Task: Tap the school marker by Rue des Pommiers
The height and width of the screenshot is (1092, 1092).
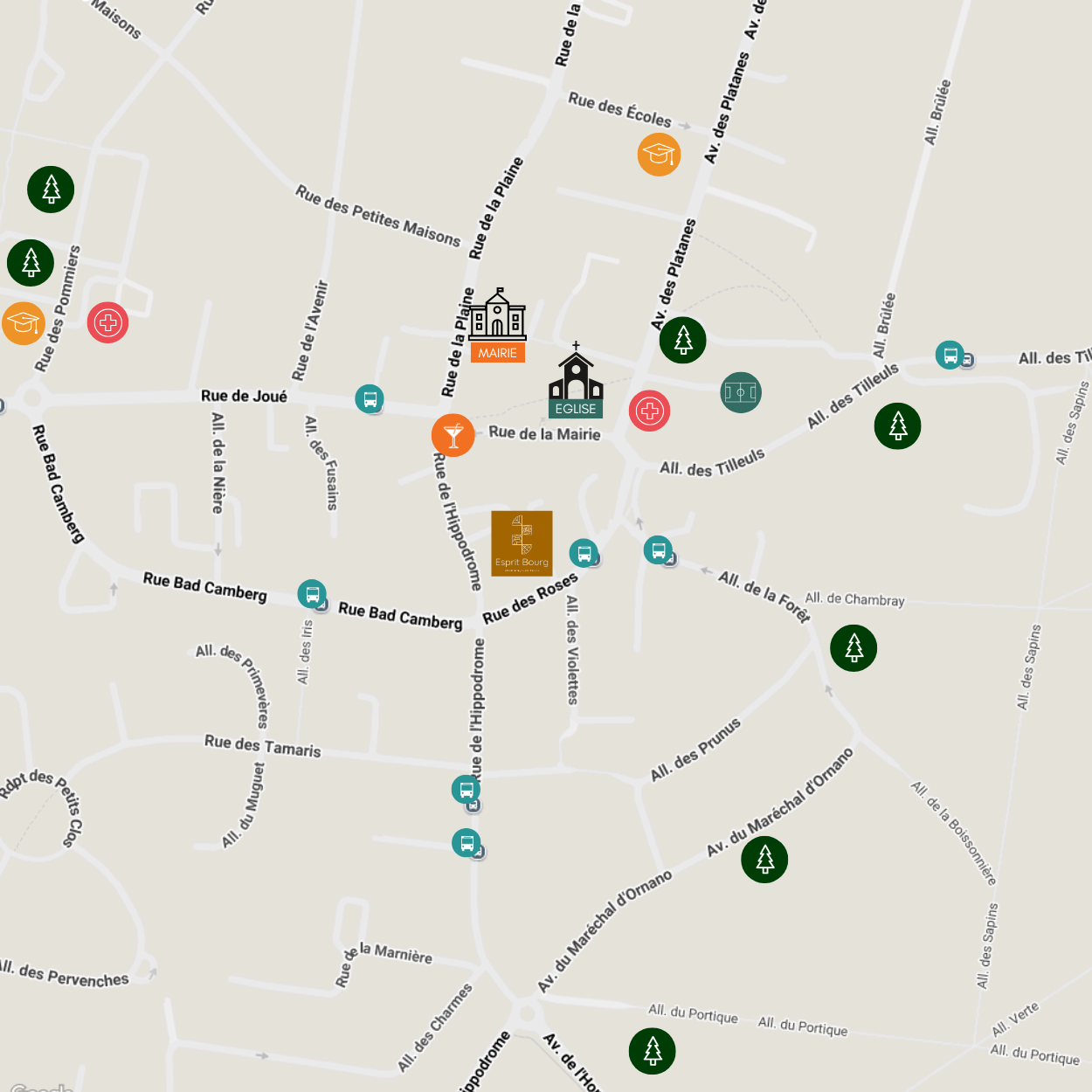Action: click(24, 323)
